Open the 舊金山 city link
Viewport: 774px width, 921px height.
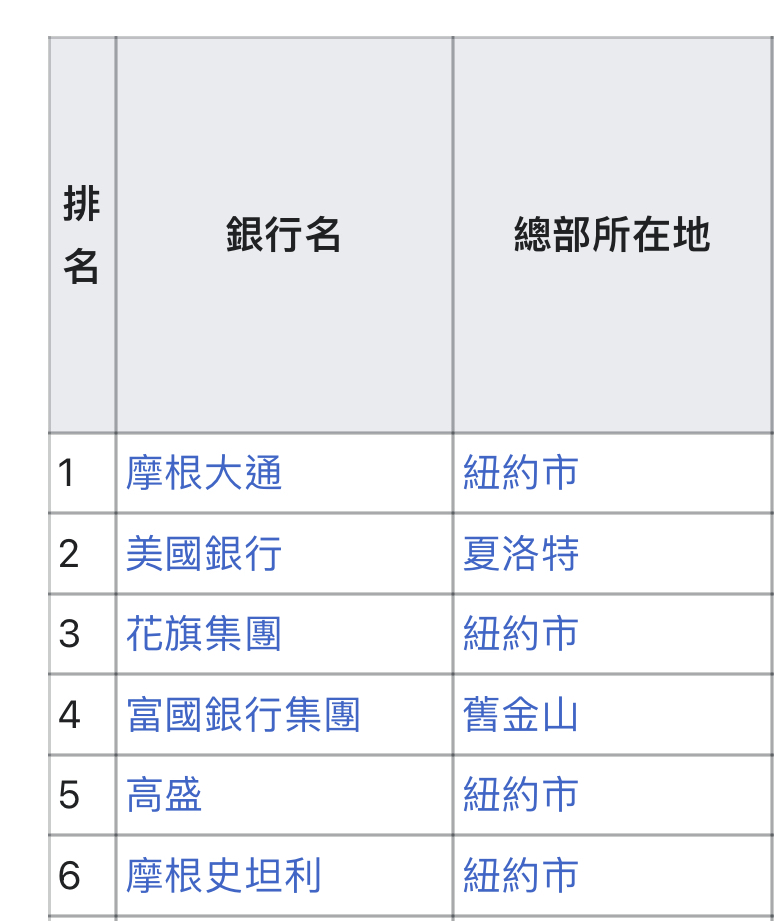(x=521, y=715)
